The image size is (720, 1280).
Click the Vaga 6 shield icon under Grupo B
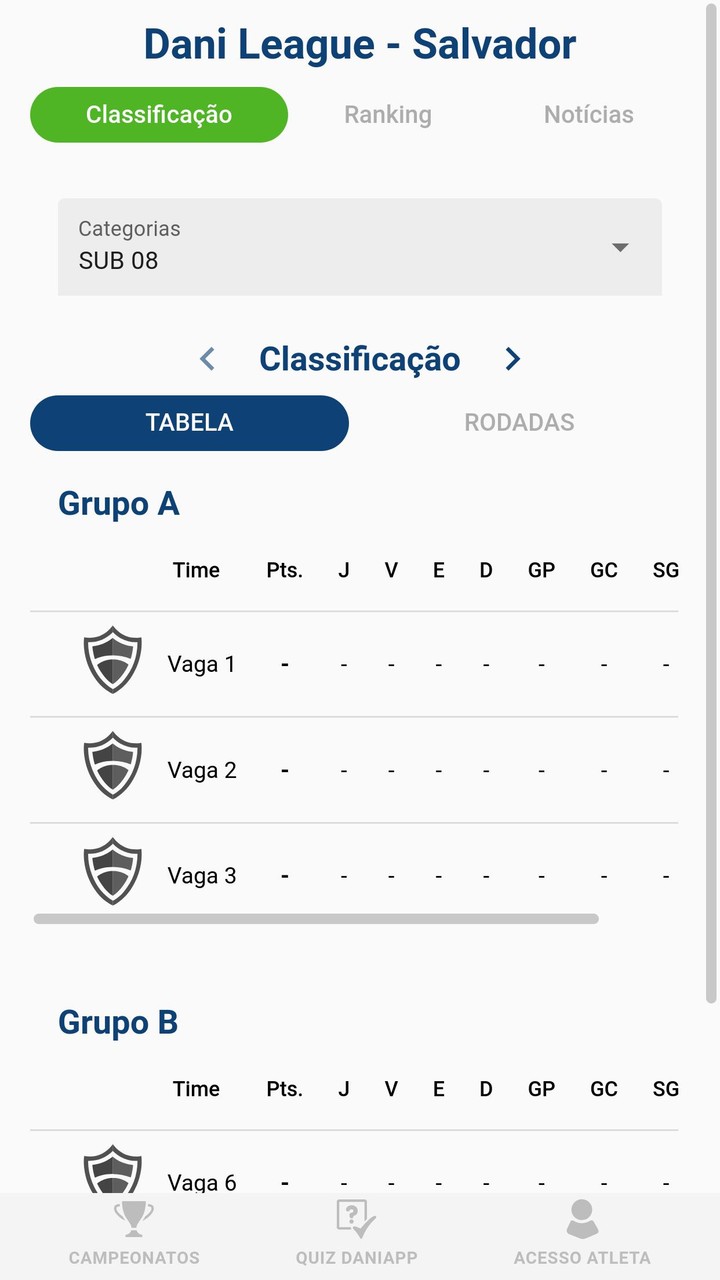click(x=112, y=1170)
